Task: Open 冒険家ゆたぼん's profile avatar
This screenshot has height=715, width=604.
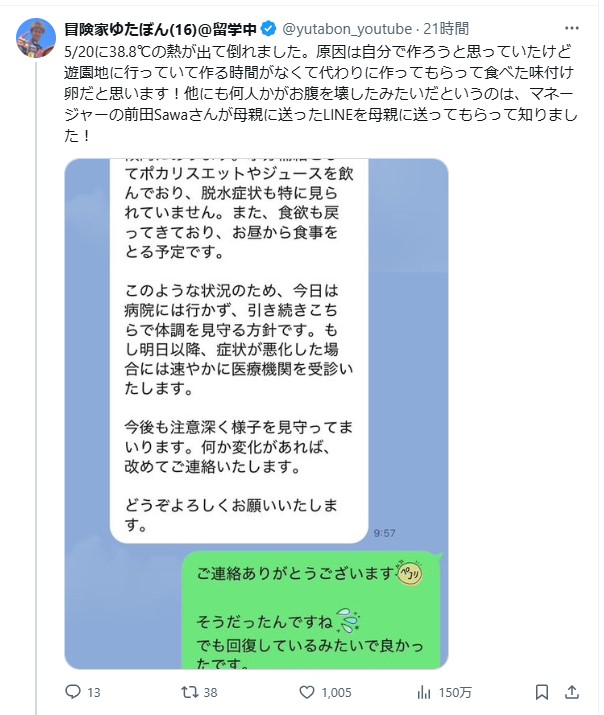Action: click(35, 37)
